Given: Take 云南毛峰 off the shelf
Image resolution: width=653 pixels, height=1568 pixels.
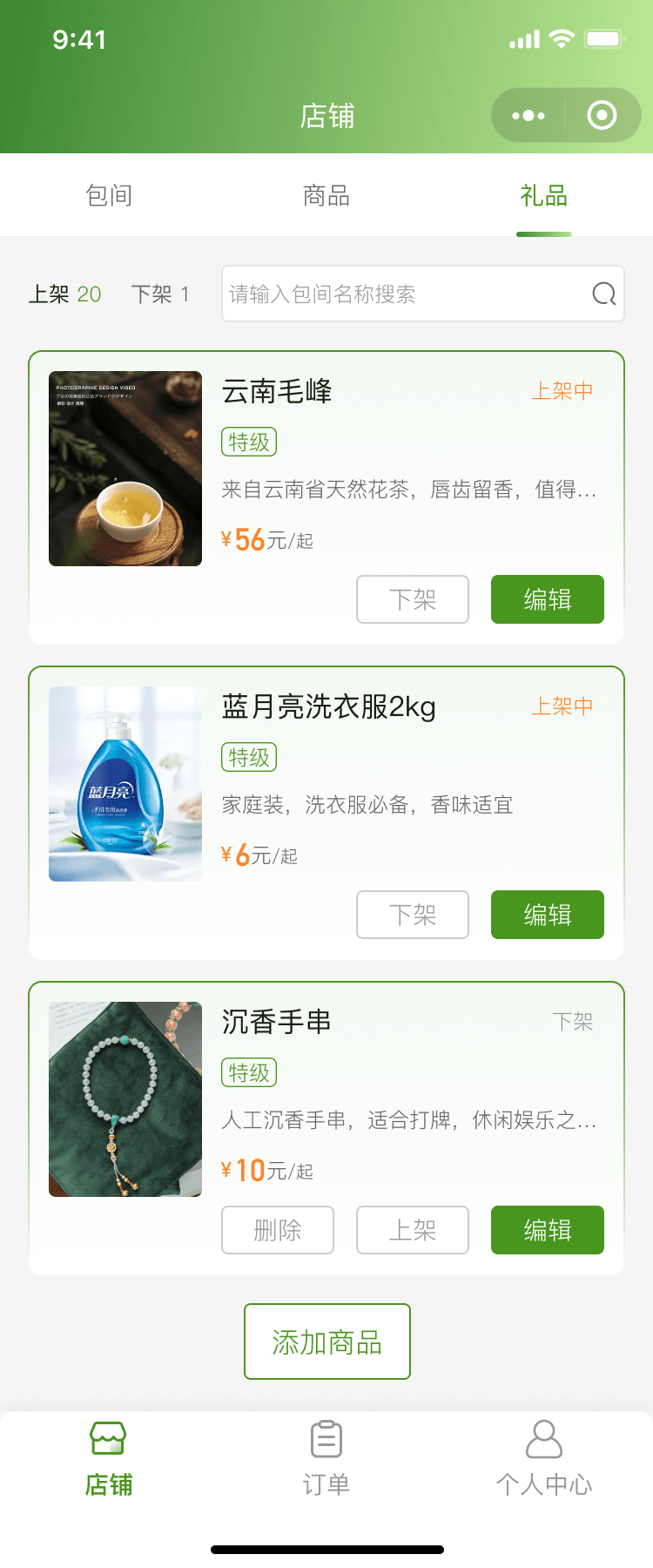Looking at the screenshot, I should [x=413, y=599].
